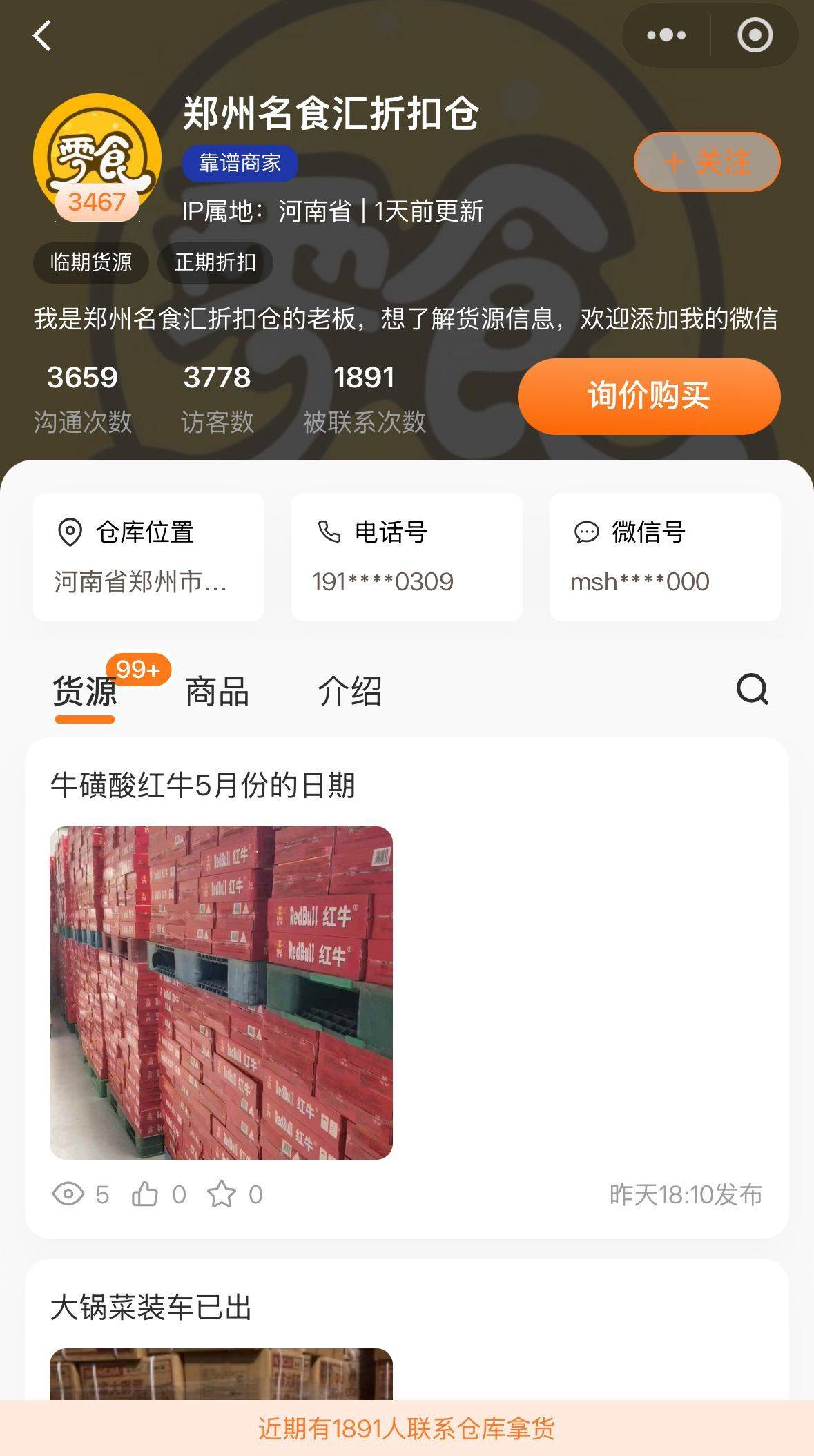814x1456 pixels.
Task: Tap the location pin icon for 仓库位置
Action: click(x=69, y=532)
